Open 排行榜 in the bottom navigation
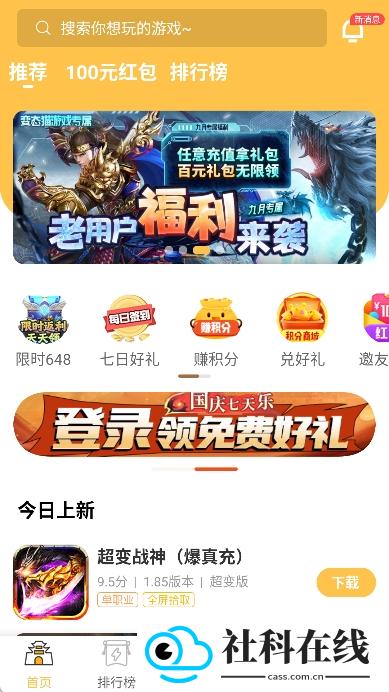The image size is (389, 692). click(117, 663)
